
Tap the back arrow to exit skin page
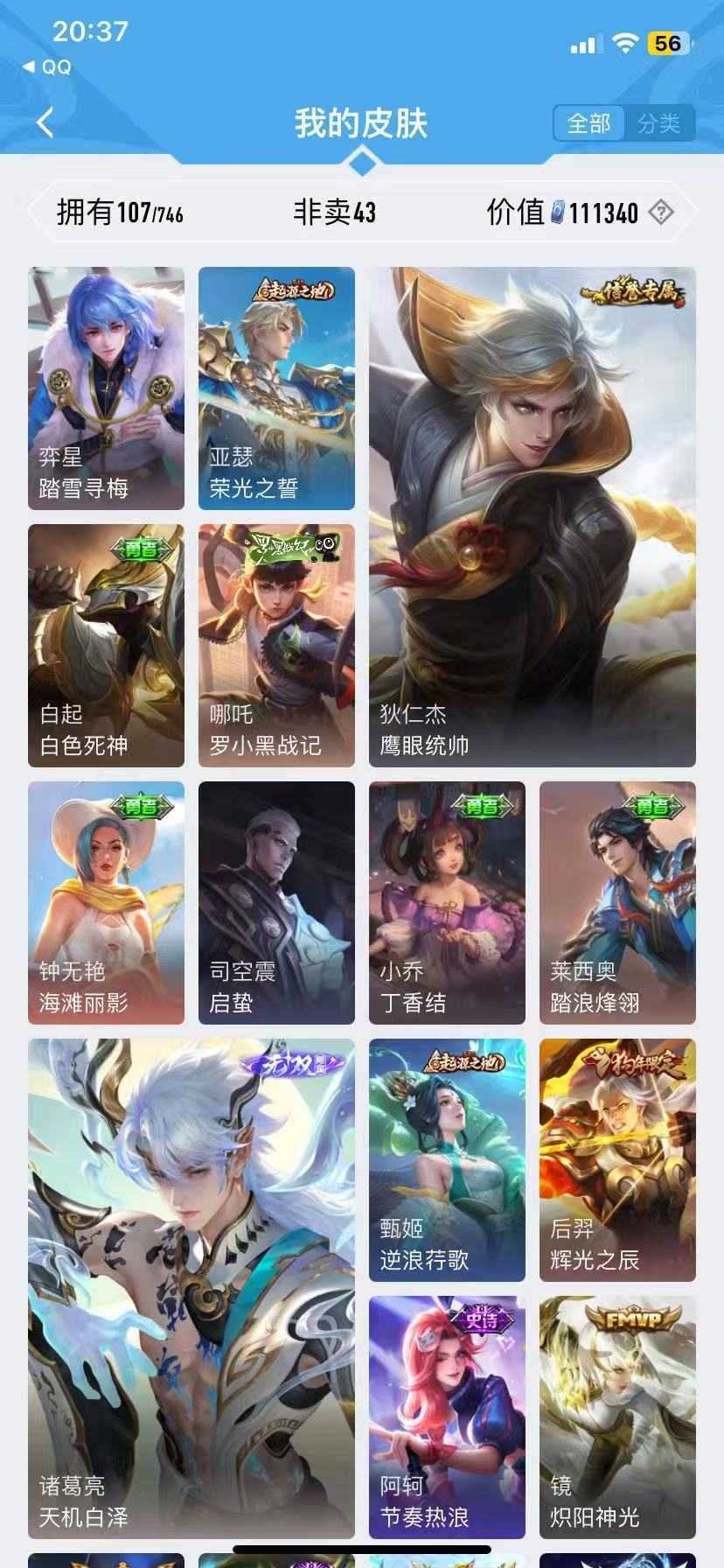[45, 122]
